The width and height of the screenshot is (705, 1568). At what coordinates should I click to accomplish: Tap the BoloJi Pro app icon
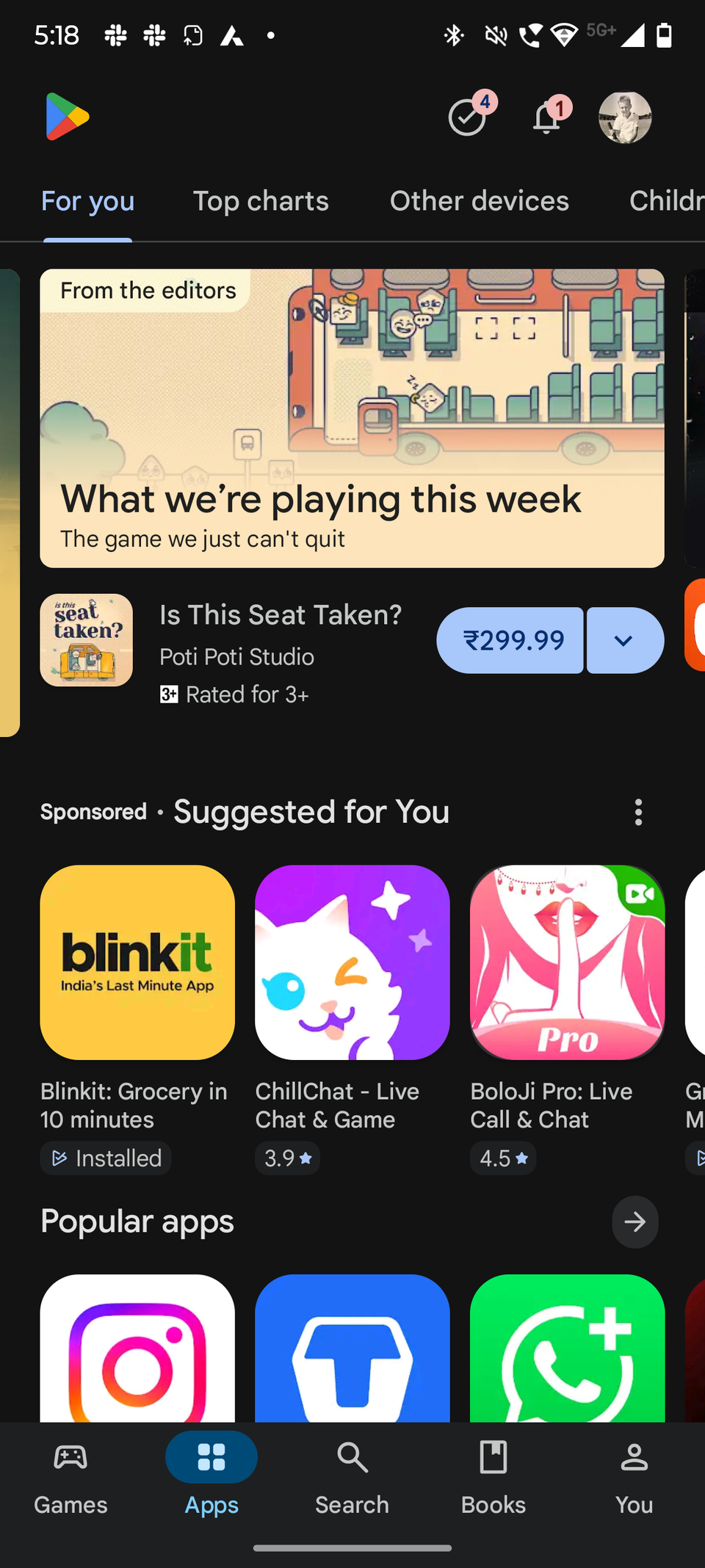(x=567, y=963)
